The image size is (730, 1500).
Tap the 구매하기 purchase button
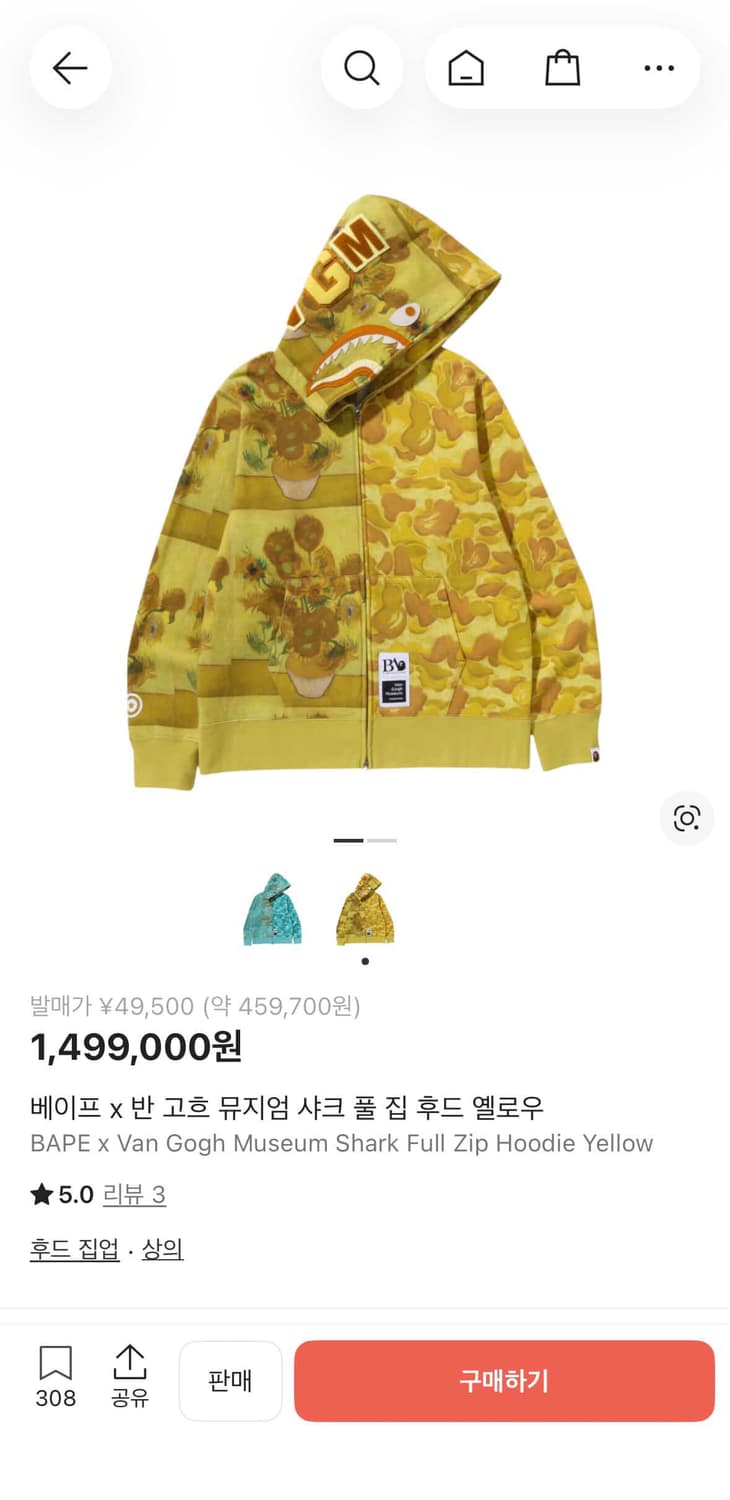[503, 1381]
